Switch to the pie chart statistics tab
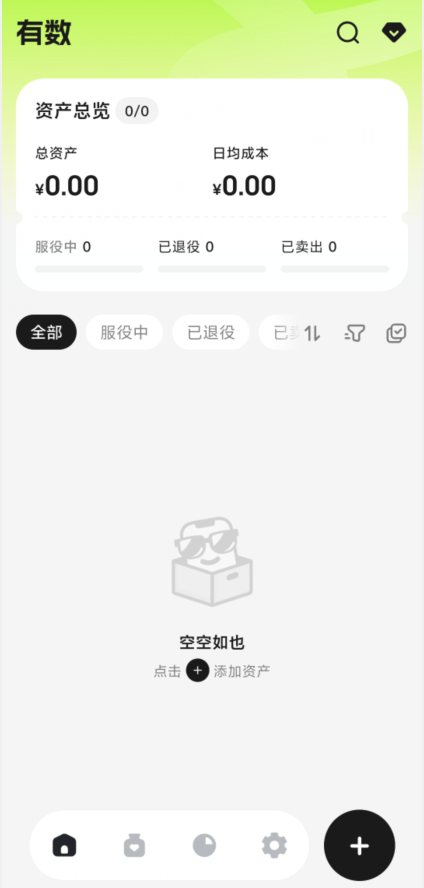Screen dimensions: 424x888 coord(204,846)
